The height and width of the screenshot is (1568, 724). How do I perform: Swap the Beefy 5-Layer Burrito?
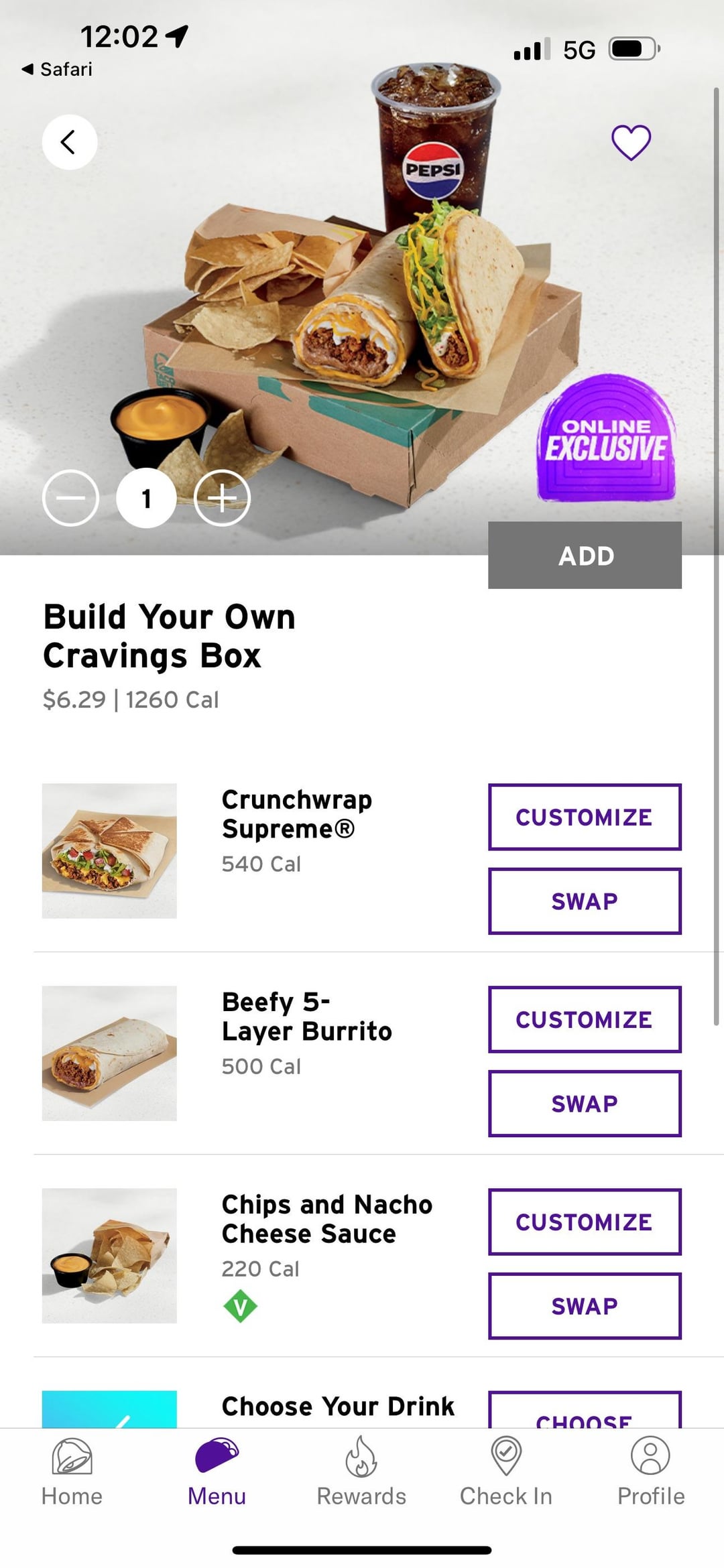point(585,1104)
